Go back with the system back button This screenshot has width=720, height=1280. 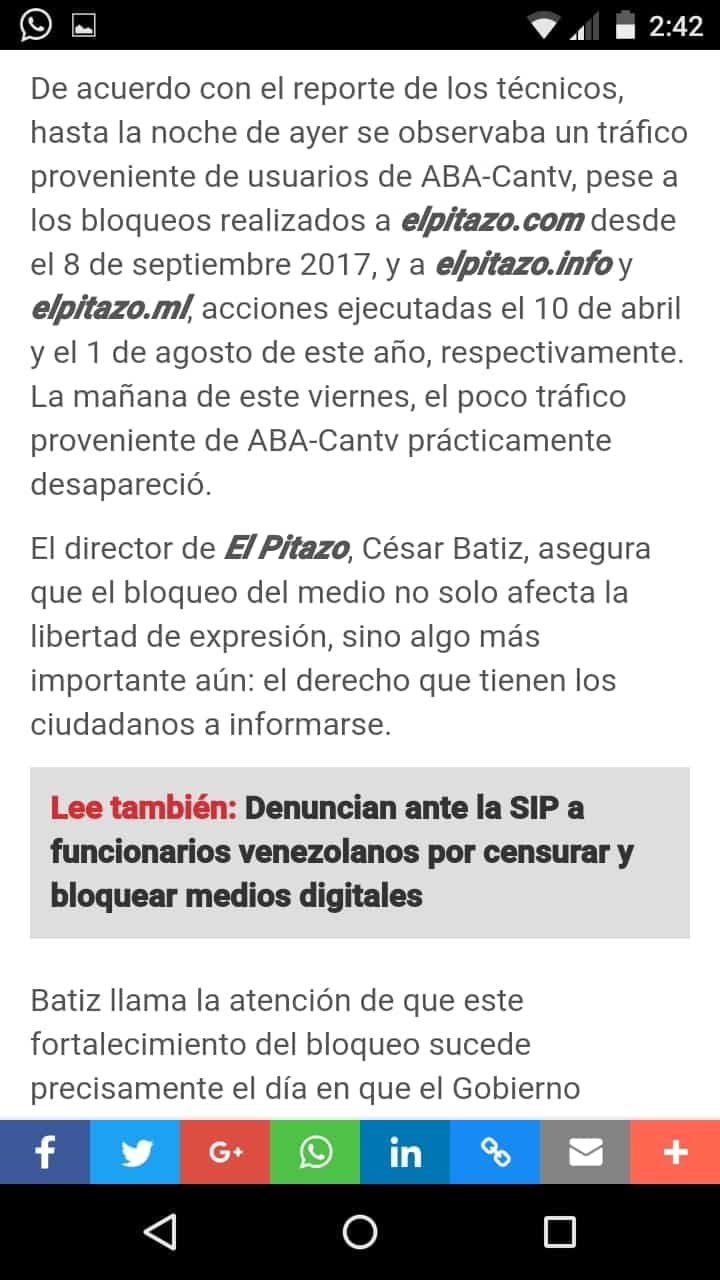click(x=160, y=1232)
